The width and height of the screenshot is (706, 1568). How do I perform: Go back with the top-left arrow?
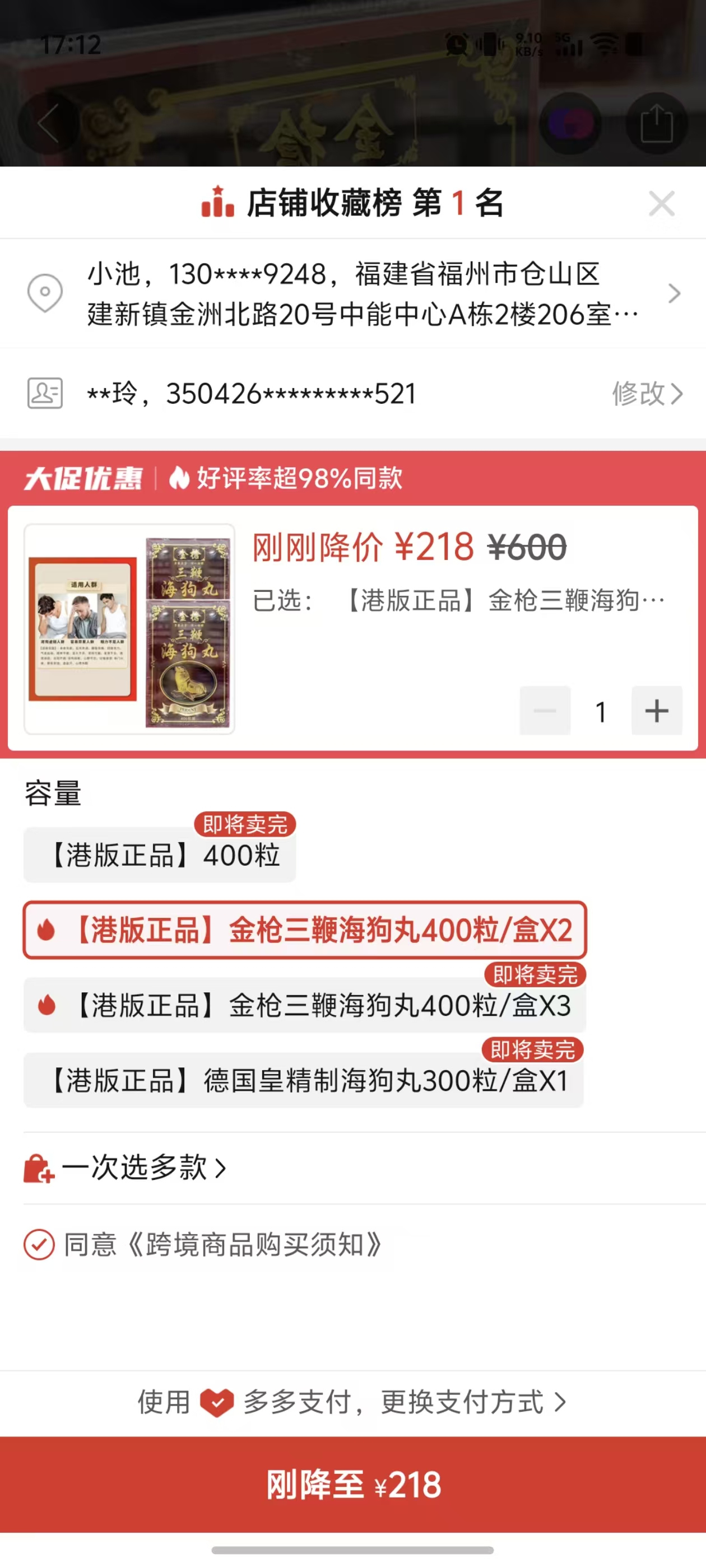tap(49, 123)
